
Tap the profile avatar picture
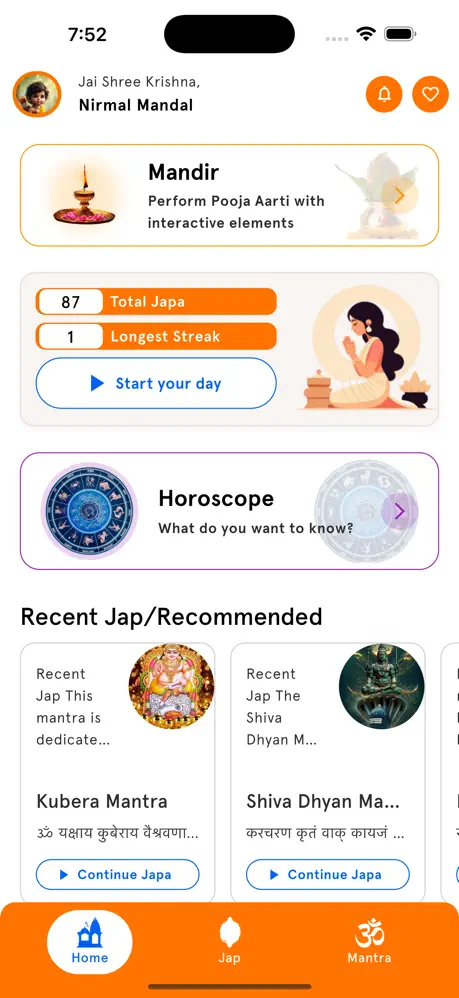(x=37, y=94)
